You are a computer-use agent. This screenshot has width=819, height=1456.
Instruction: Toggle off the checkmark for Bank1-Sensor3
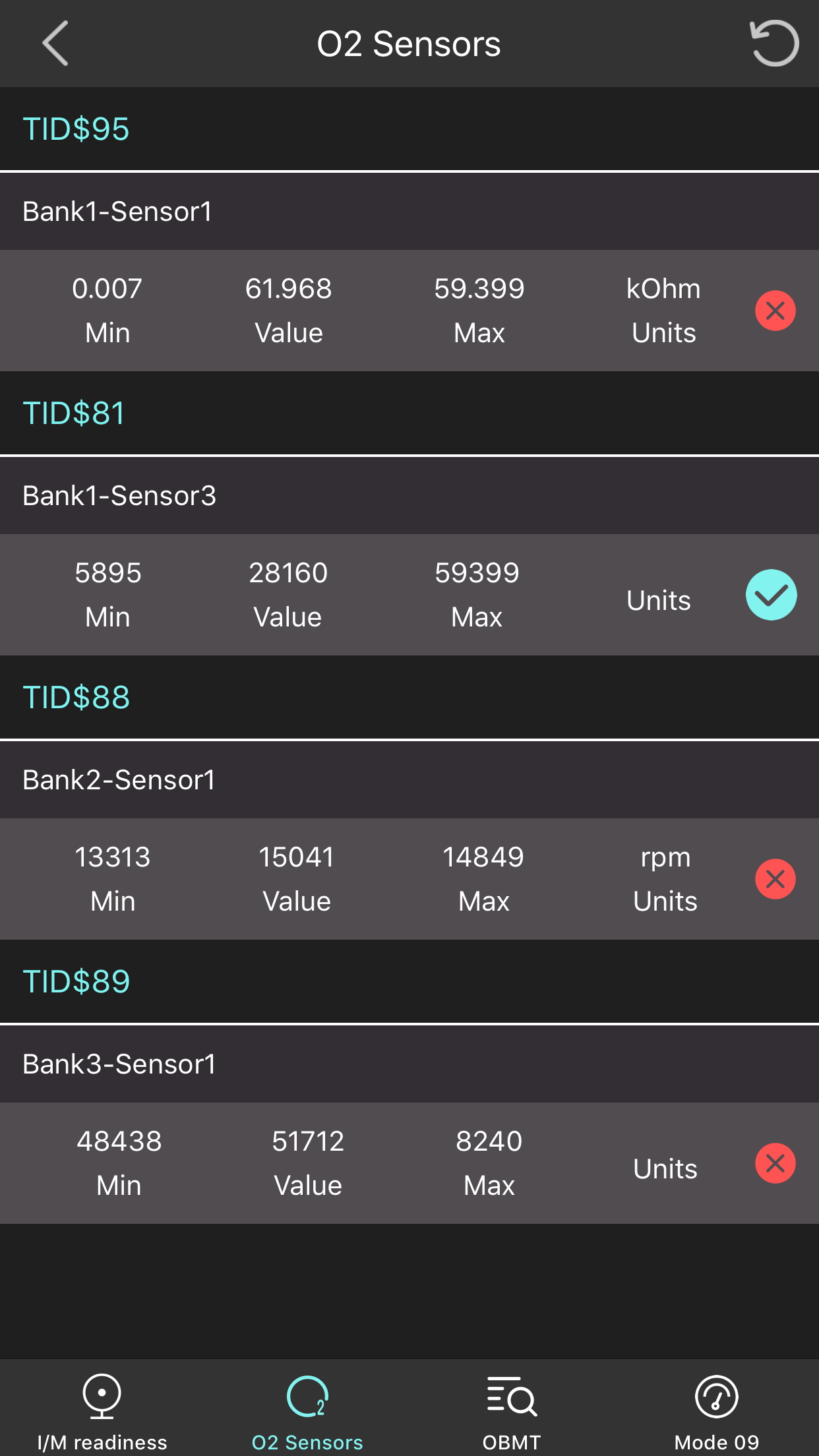tap(771, 594)
